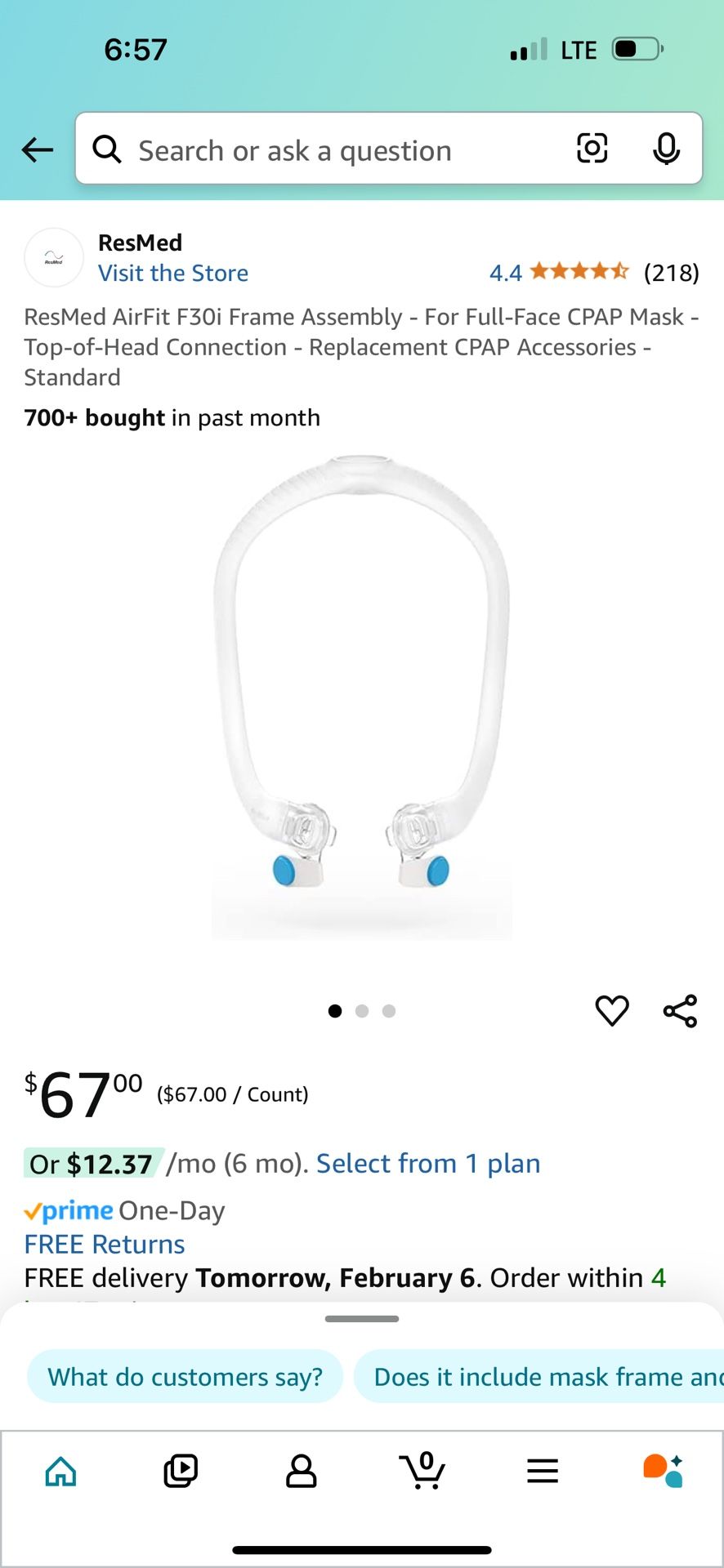Ask "What do customers say?"
The image size is (724, 1568).
pyautogui.click(x=185, y=1377)
